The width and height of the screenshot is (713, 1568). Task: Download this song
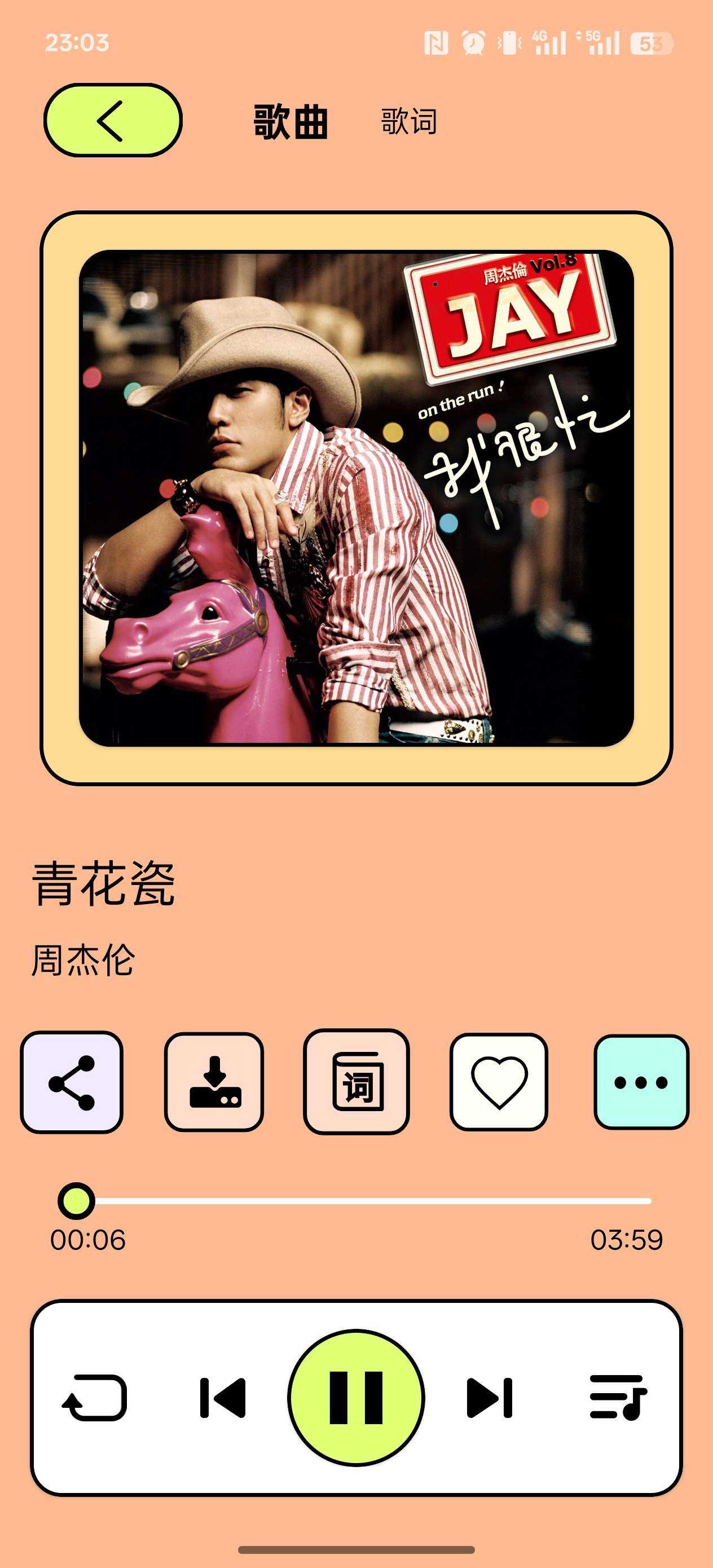point(214,1082)
